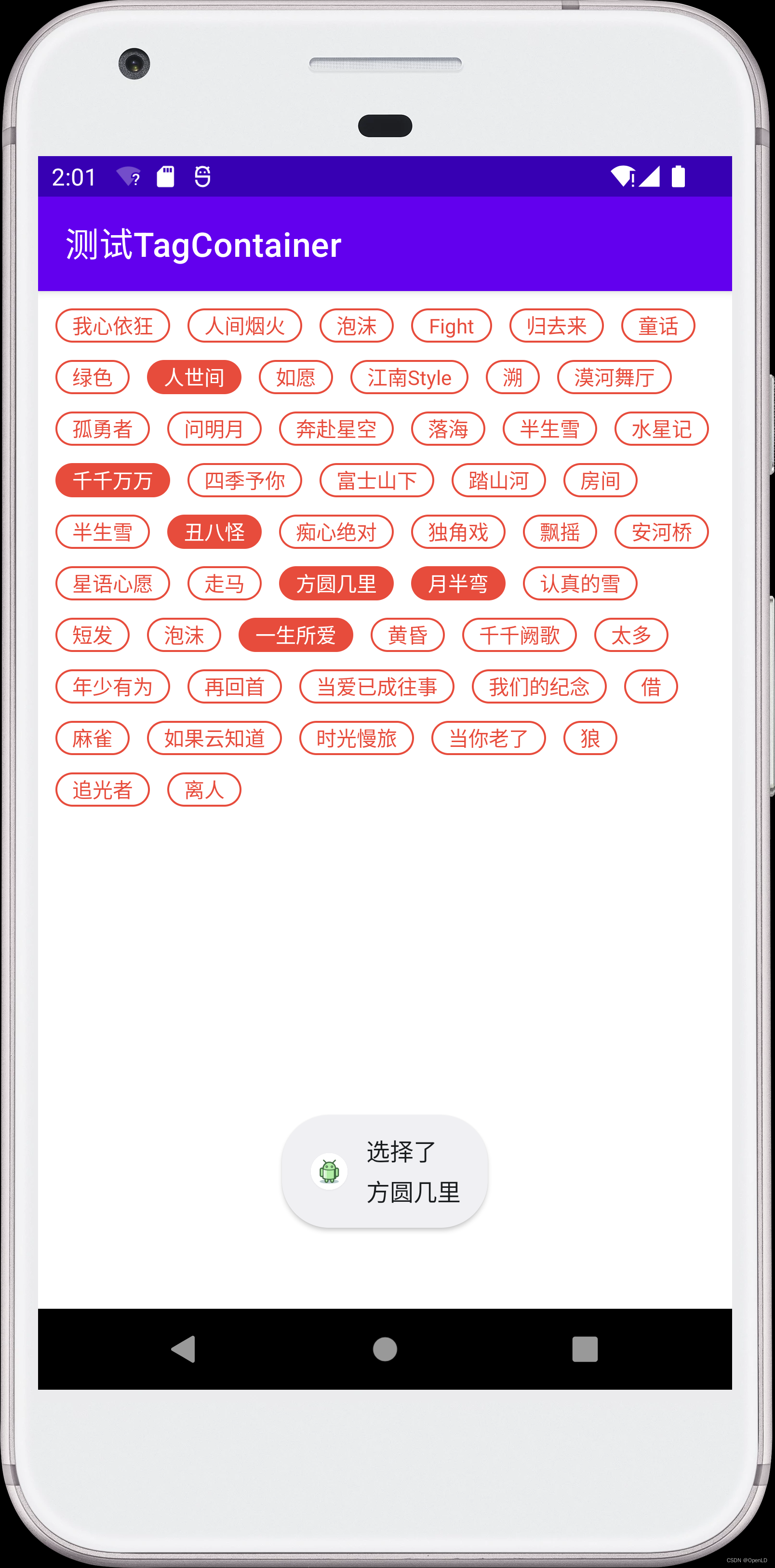Open recent apps with the square button

585,1349
